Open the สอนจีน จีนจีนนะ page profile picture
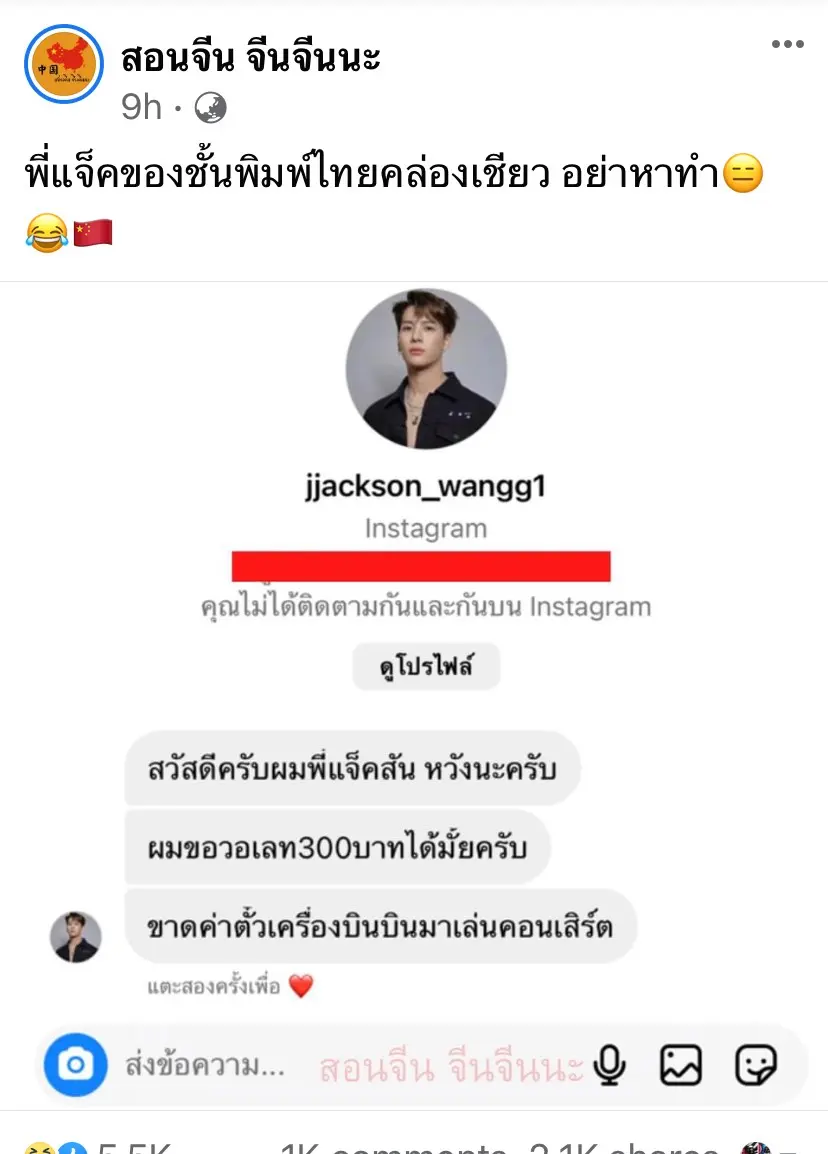 [63, 65]
